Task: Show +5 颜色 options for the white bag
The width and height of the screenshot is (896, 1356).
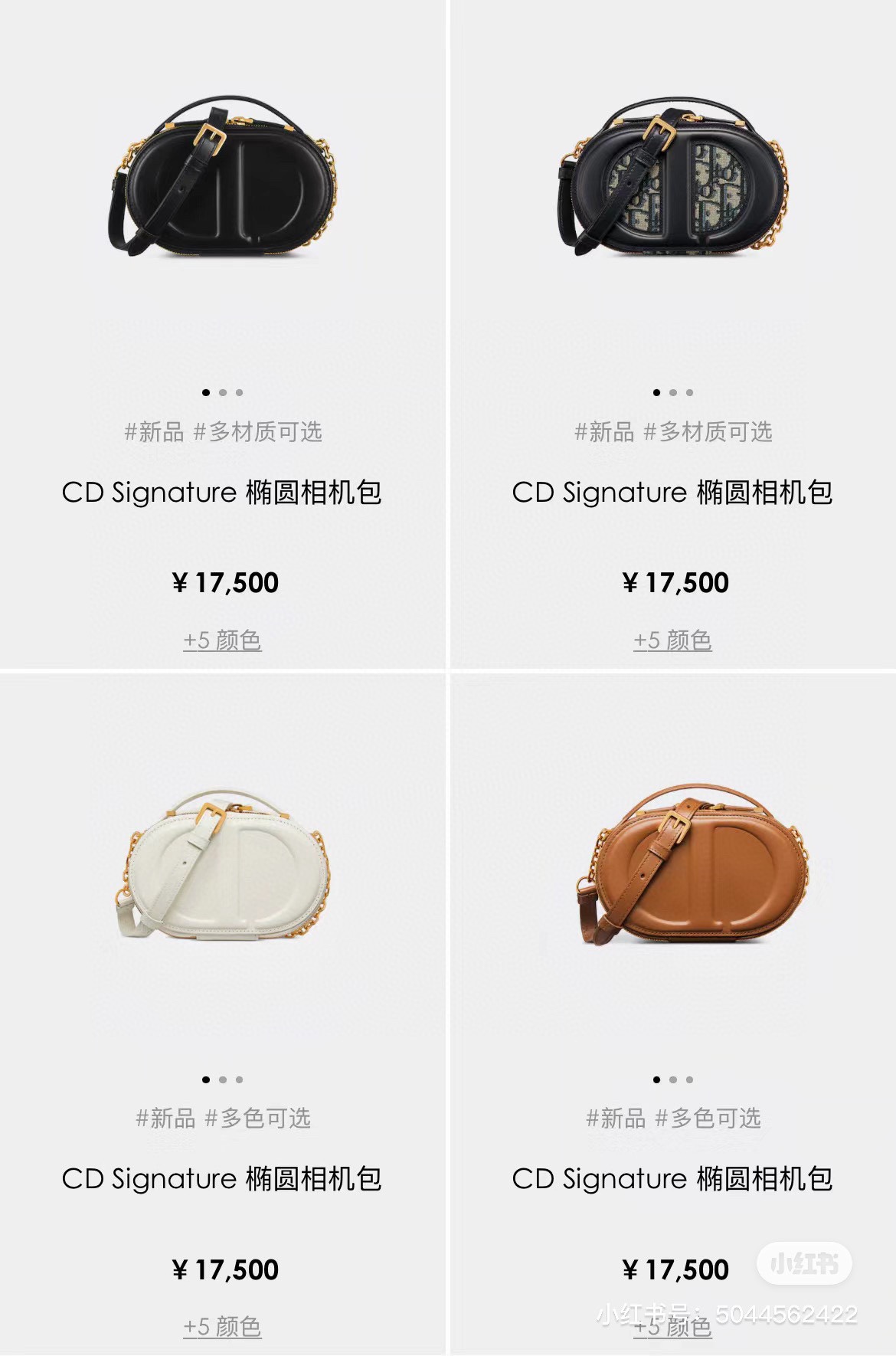Action: click(222, 1326)
